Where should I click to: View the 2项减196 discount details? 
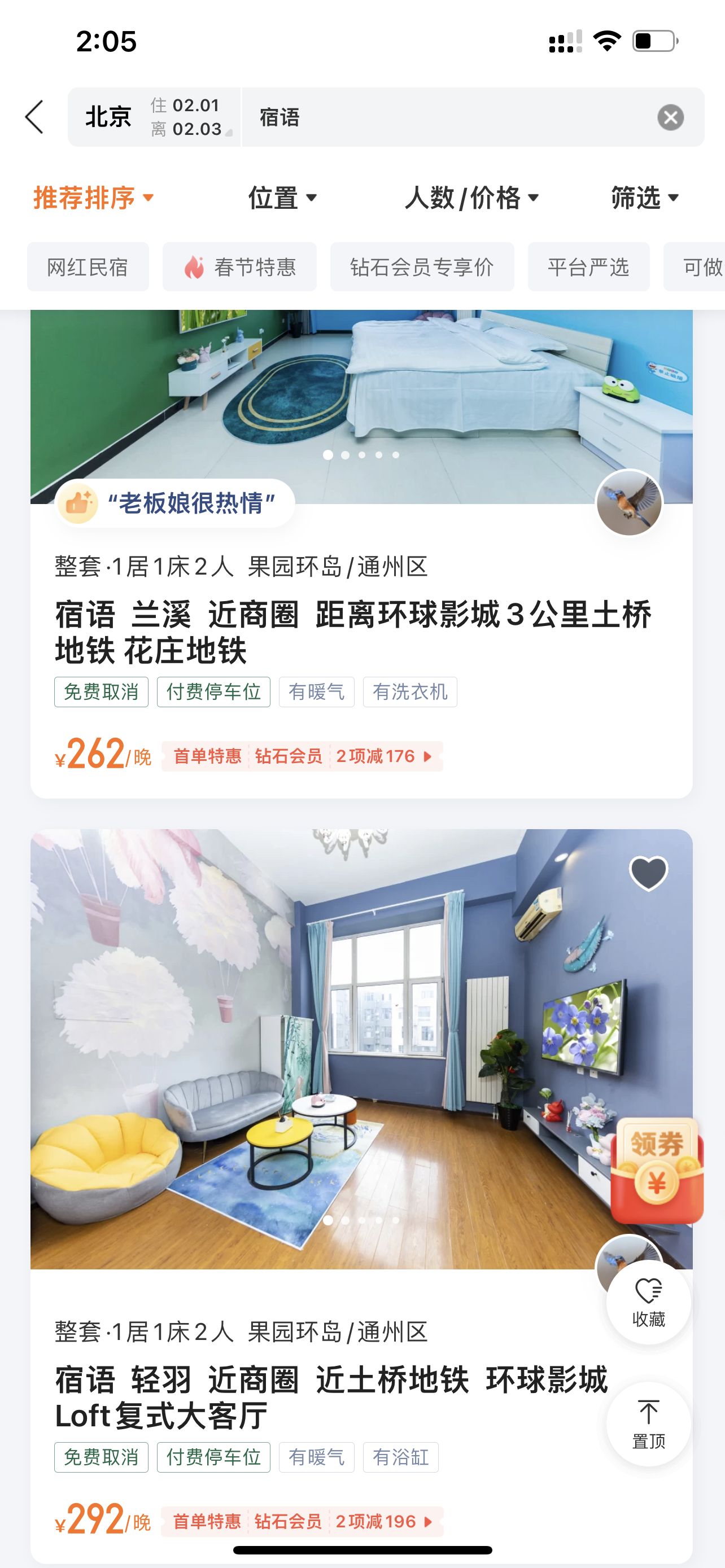[383, 1522]
